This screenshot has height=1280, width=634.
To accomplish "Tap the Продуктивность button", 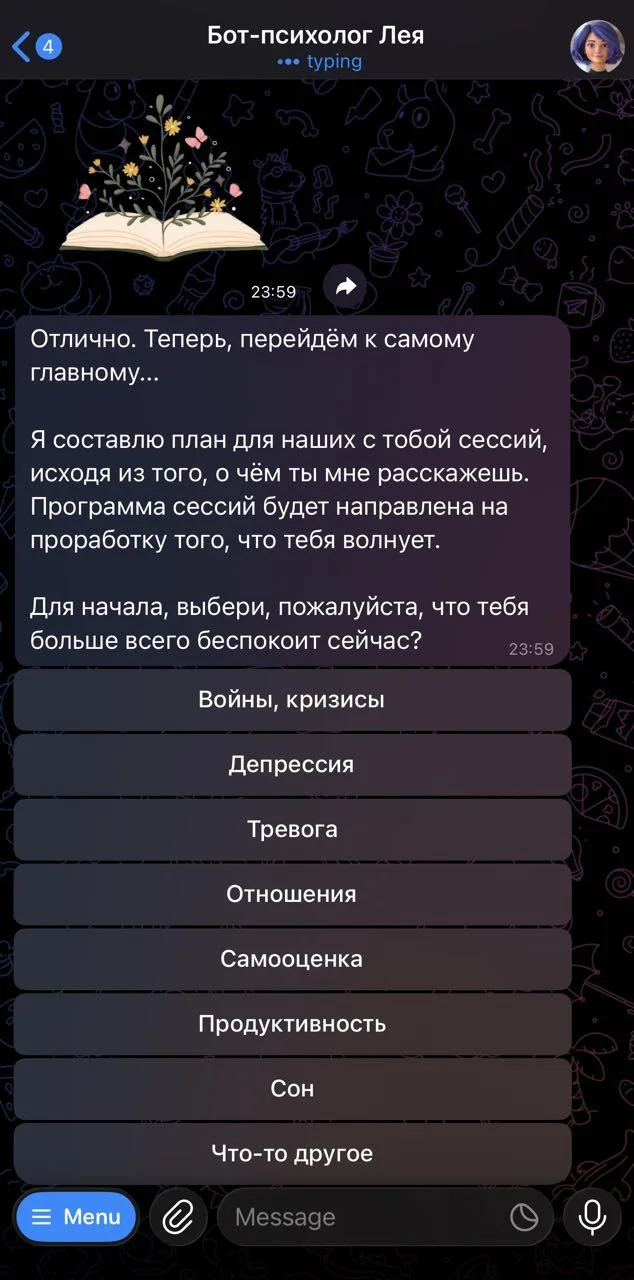I will click(x=292, y=1024).
